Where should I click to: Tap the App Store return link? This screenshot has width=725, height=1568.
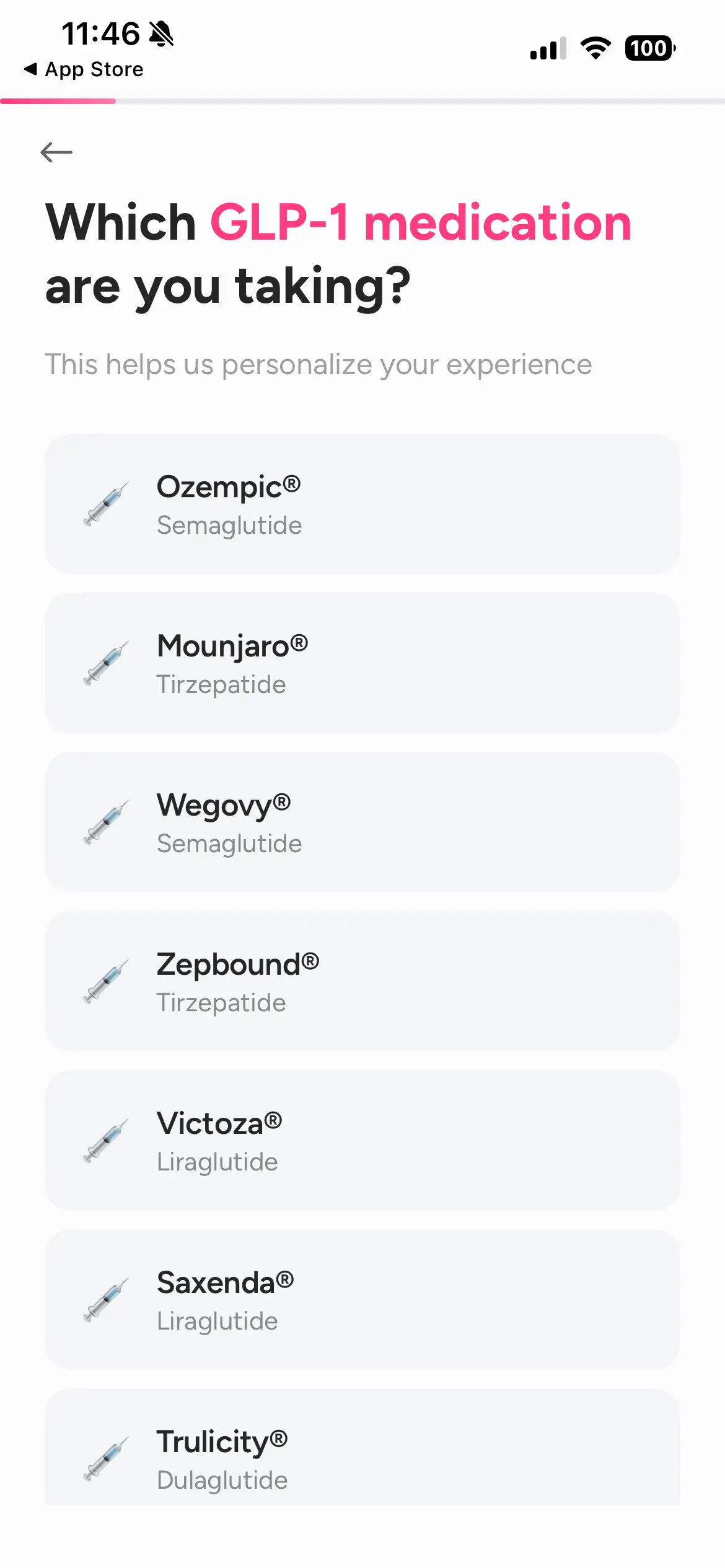click(84, 69)
